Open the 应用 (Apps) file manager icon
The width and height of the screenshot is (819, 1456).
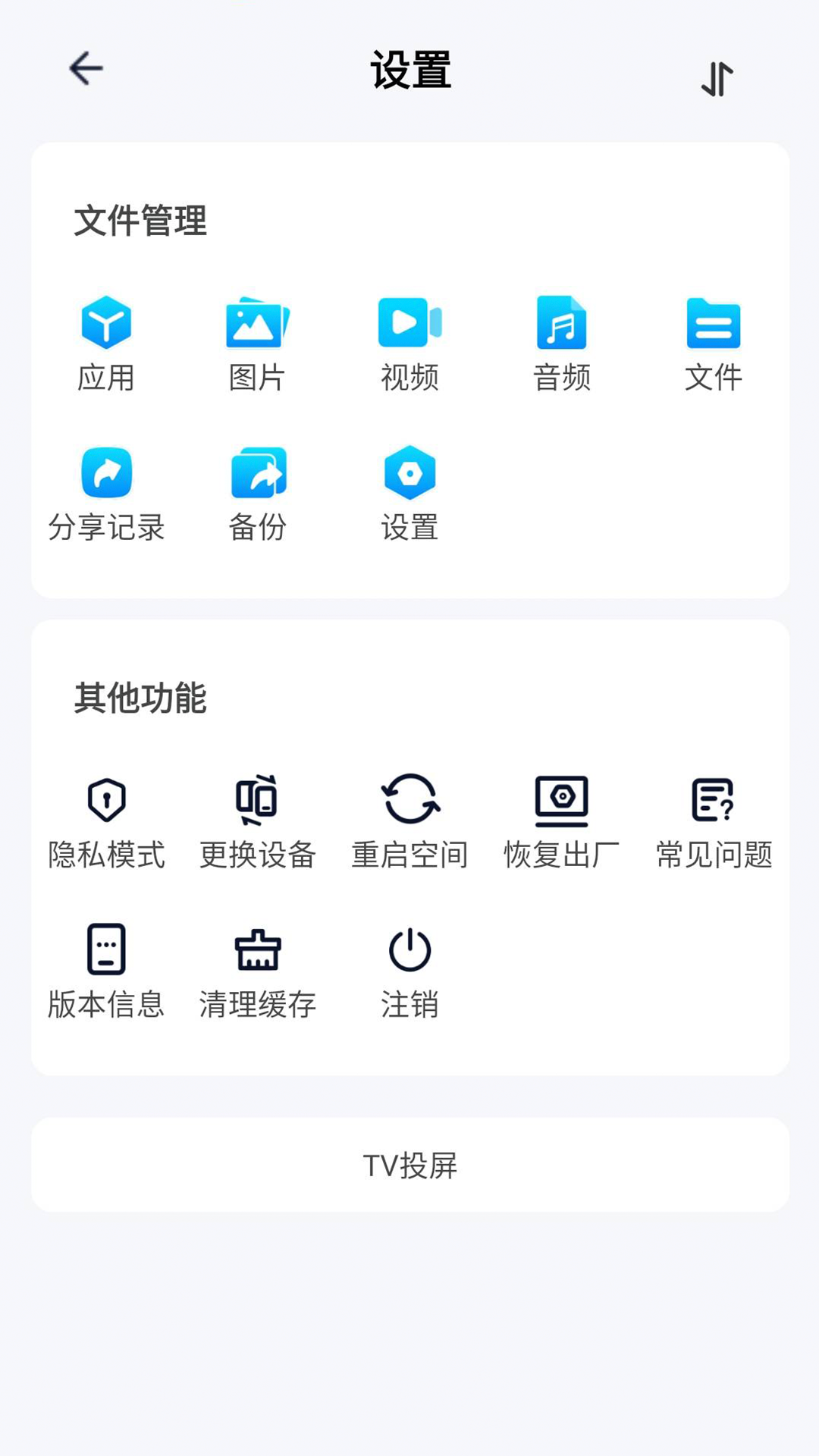106,340
